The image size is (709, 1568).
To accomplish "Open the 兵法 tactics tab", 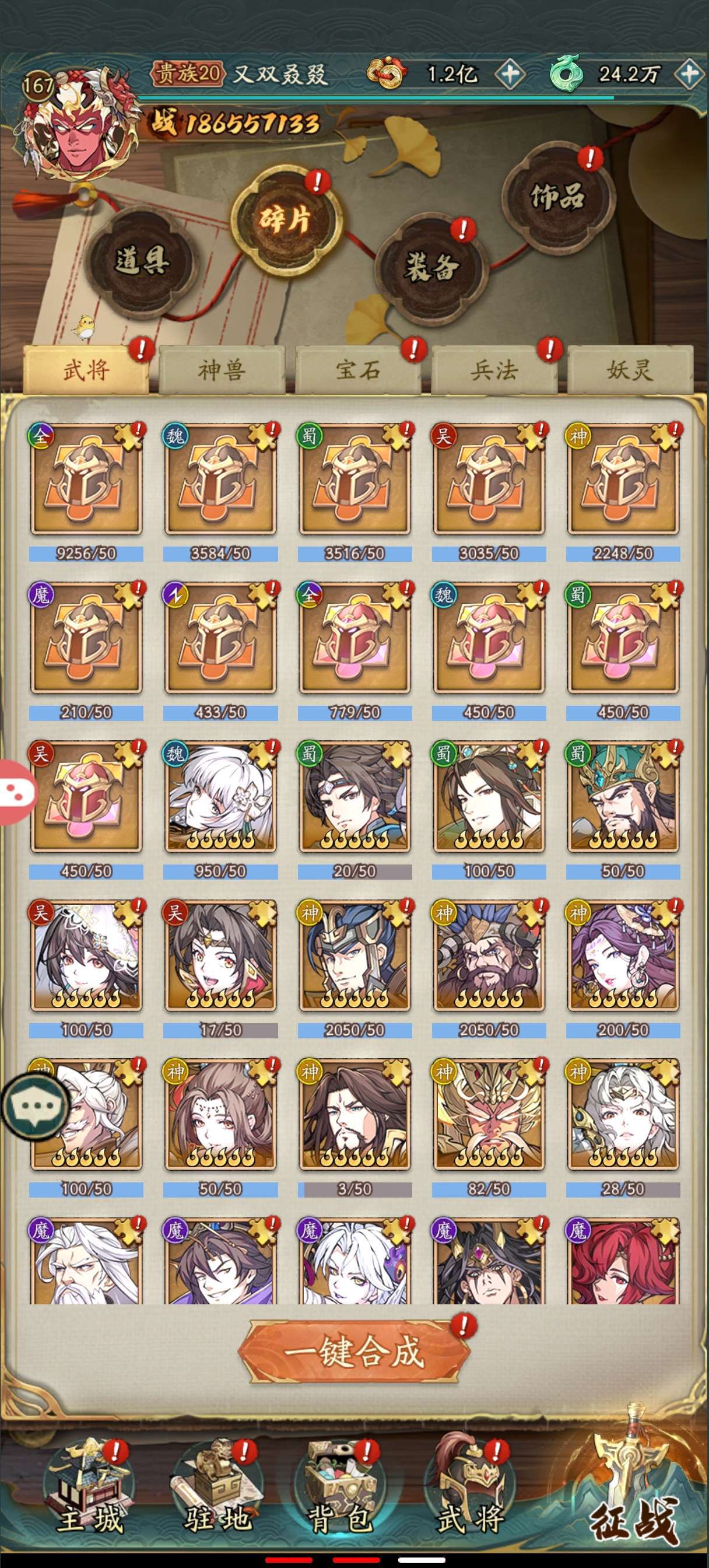I will [494, 369].
